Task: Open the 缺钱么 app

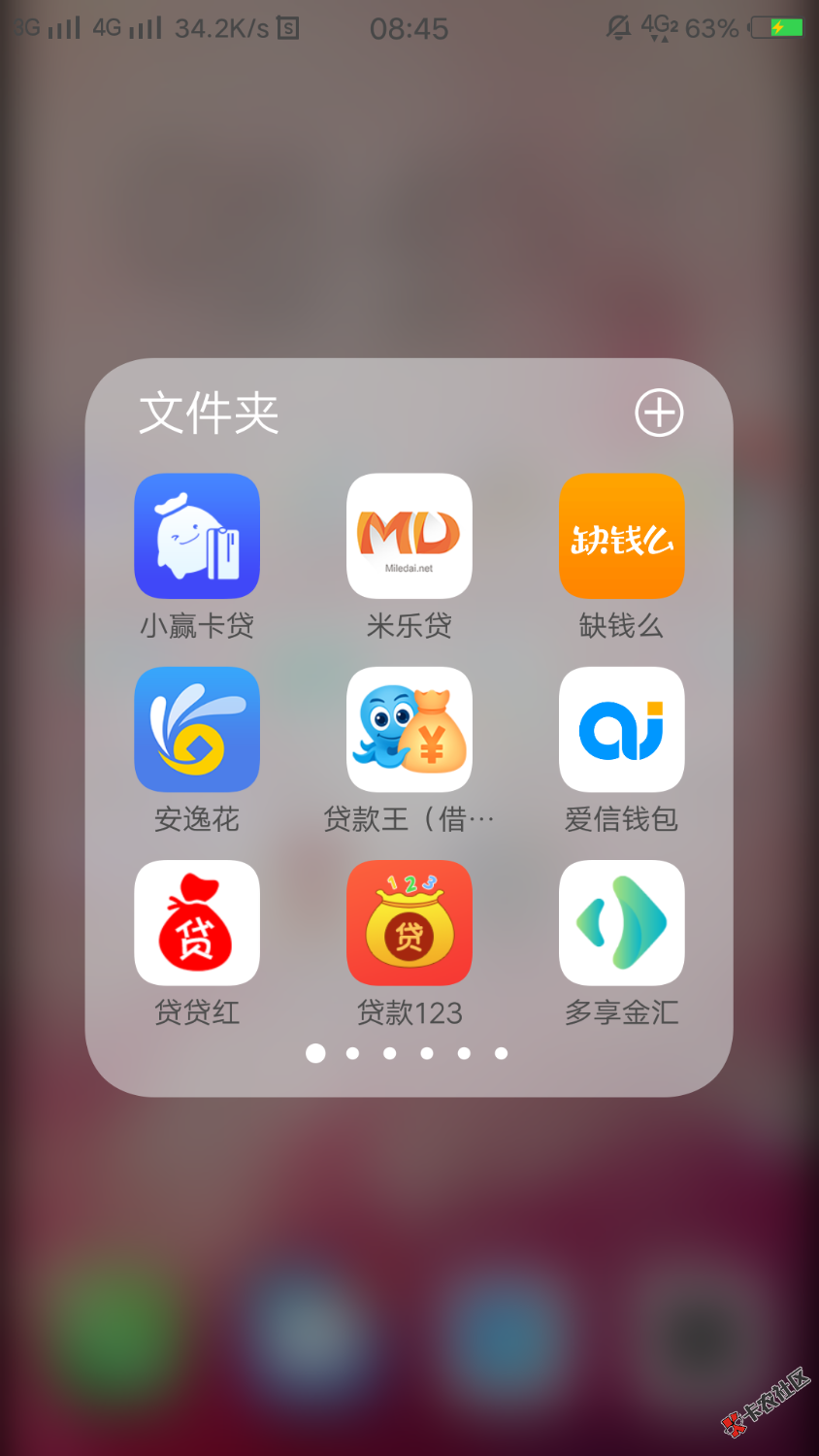Action: tap(621, 536)
